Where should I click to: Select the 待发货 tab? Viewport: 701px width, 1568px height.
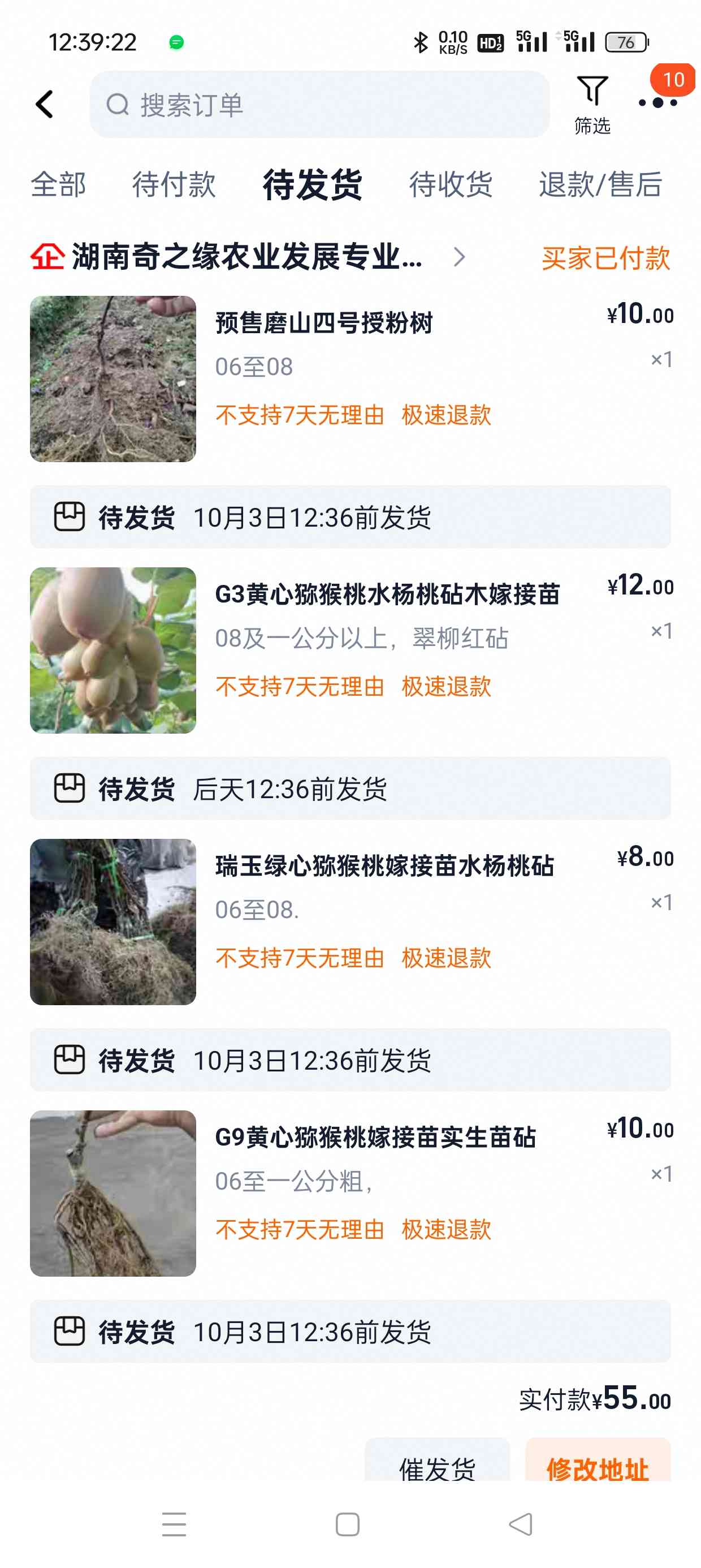coord(312,184)
